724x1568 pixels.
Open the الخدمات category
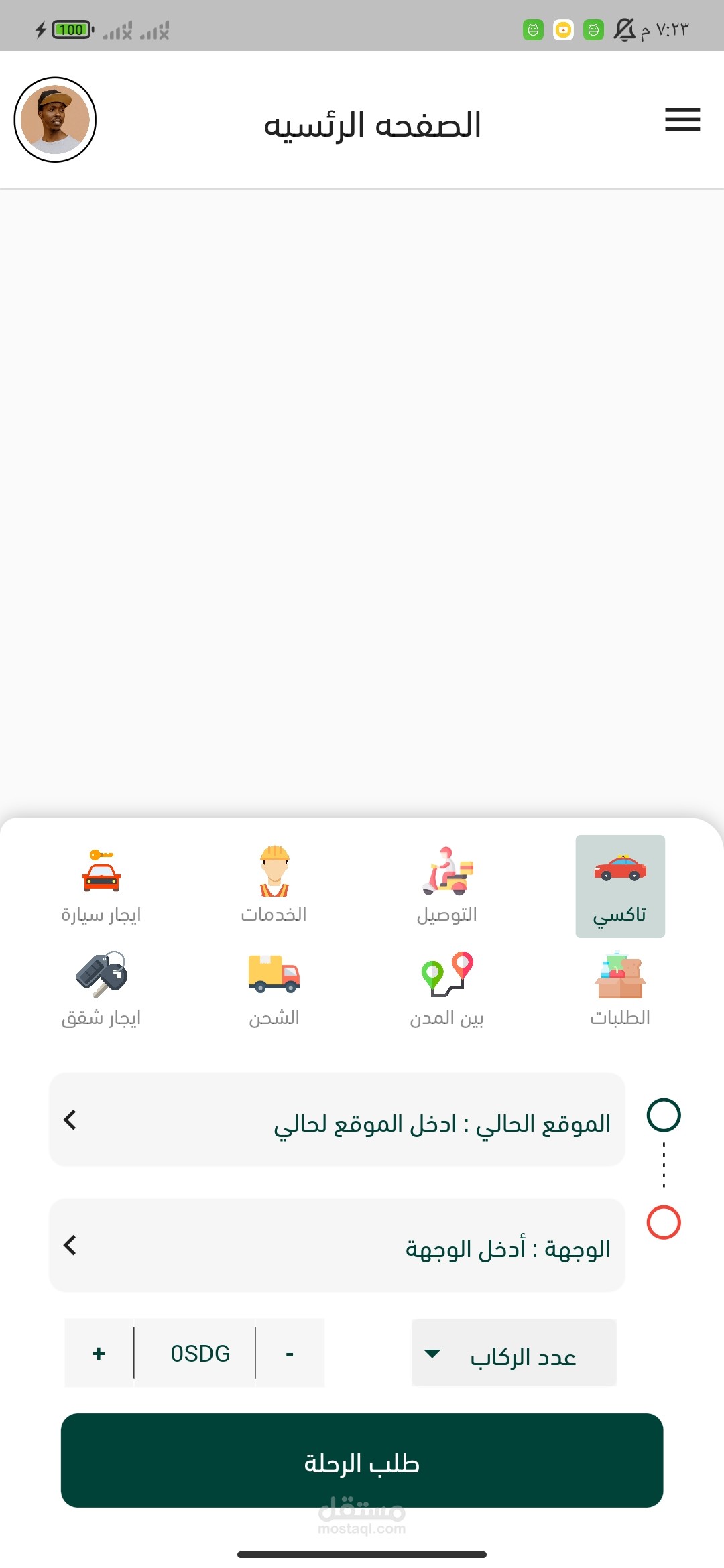point(274,886)
